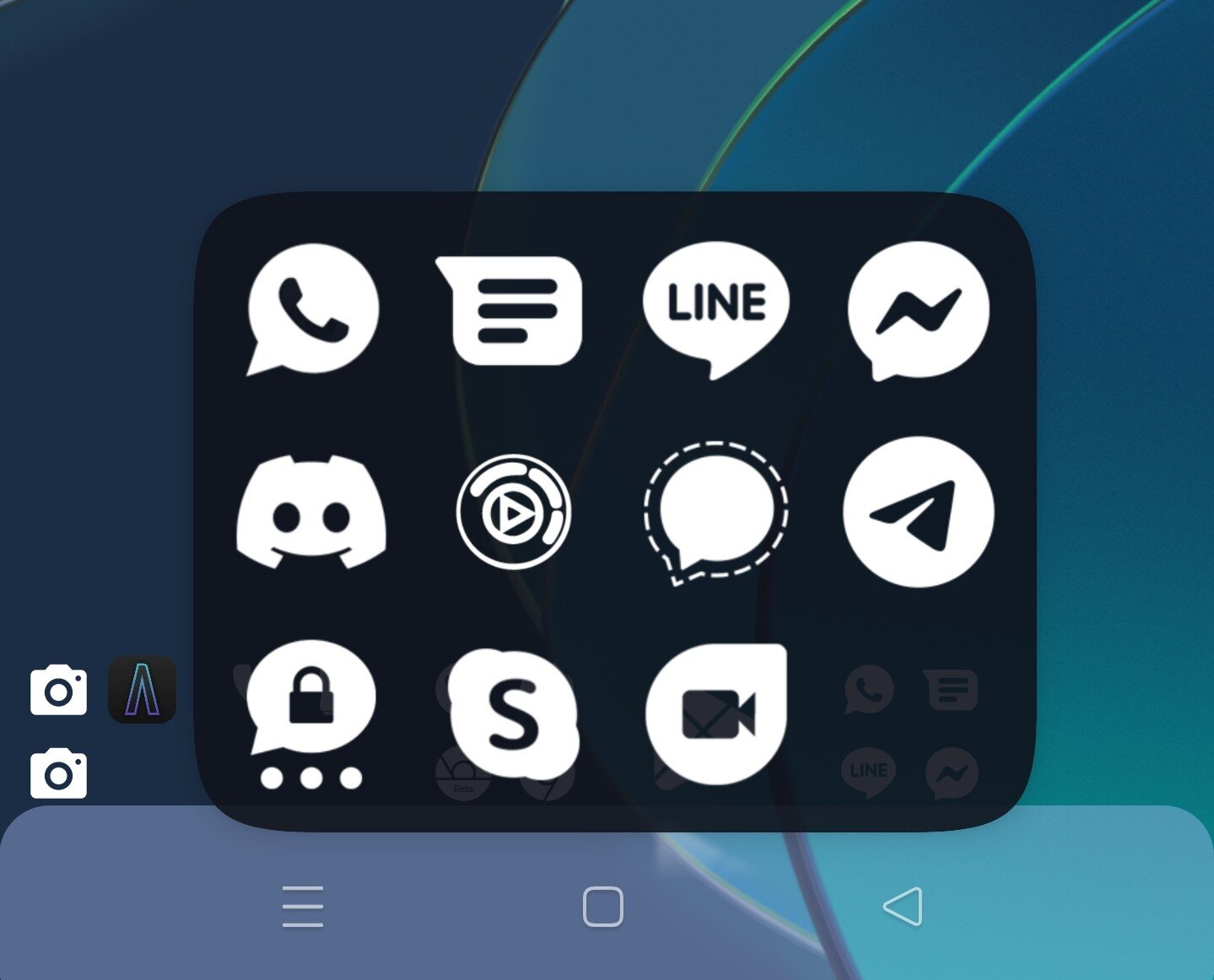Tap the back navigation button

(903, 907)
